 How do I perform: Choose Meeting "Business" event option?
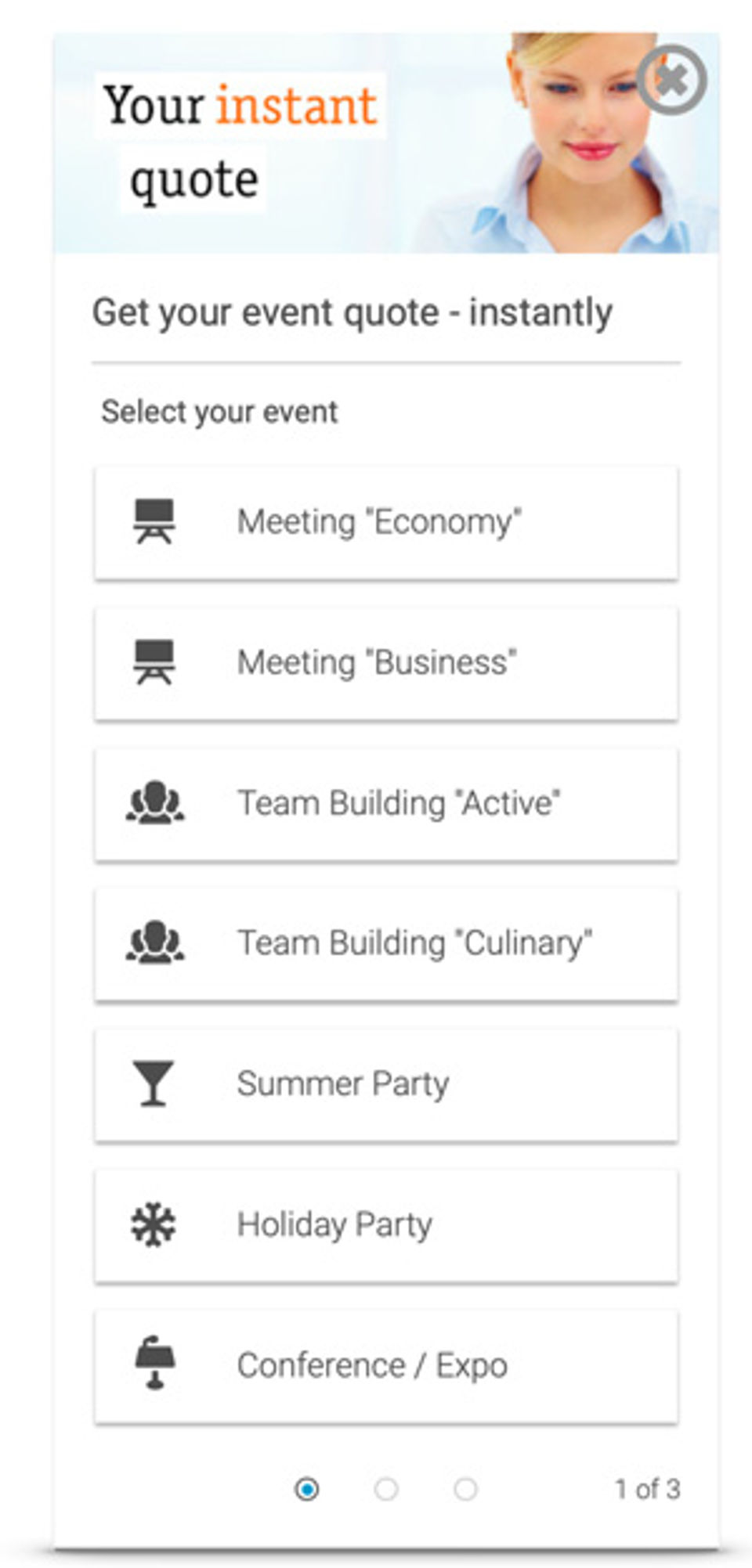(385, 663)
